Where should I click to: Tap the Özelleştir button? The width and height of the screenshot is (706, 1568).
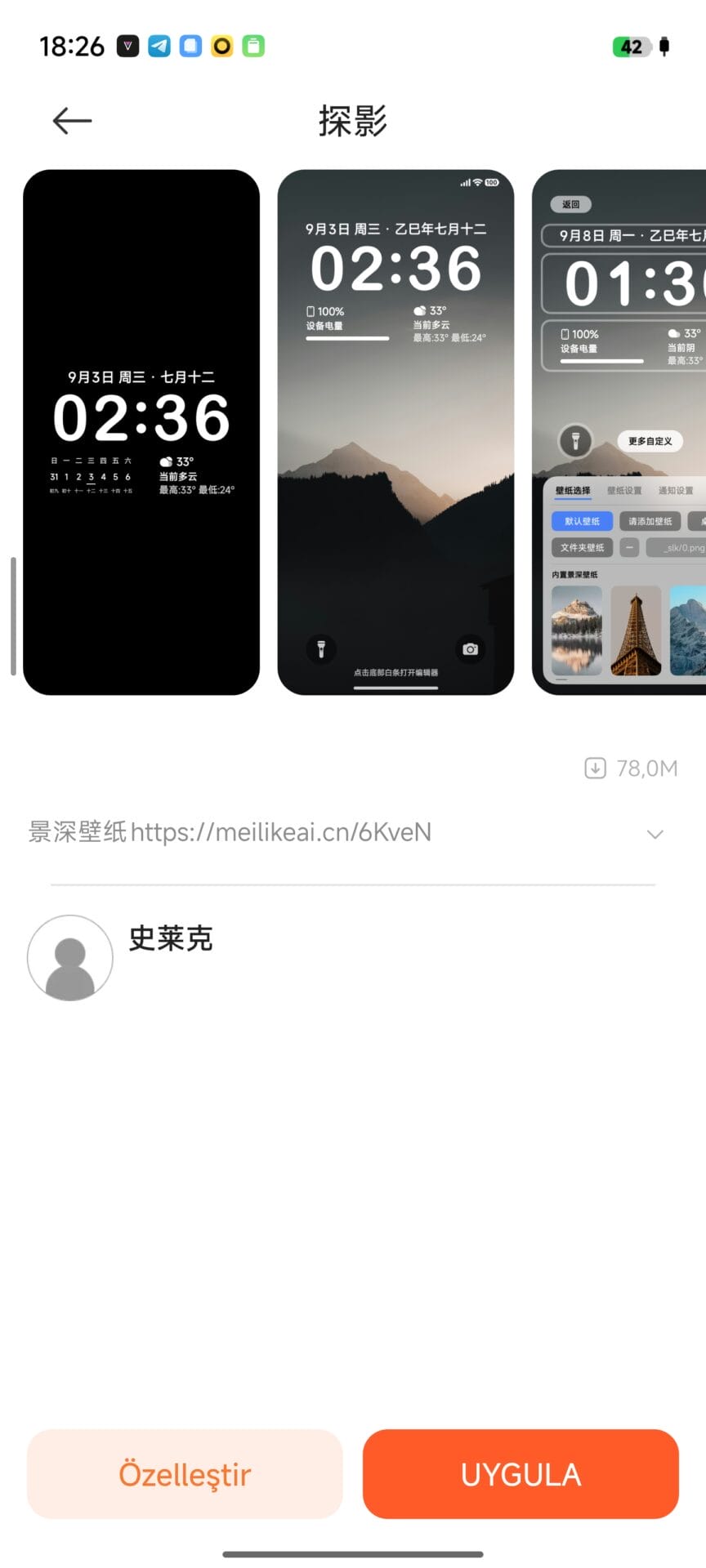click(x=185, y=1474)
